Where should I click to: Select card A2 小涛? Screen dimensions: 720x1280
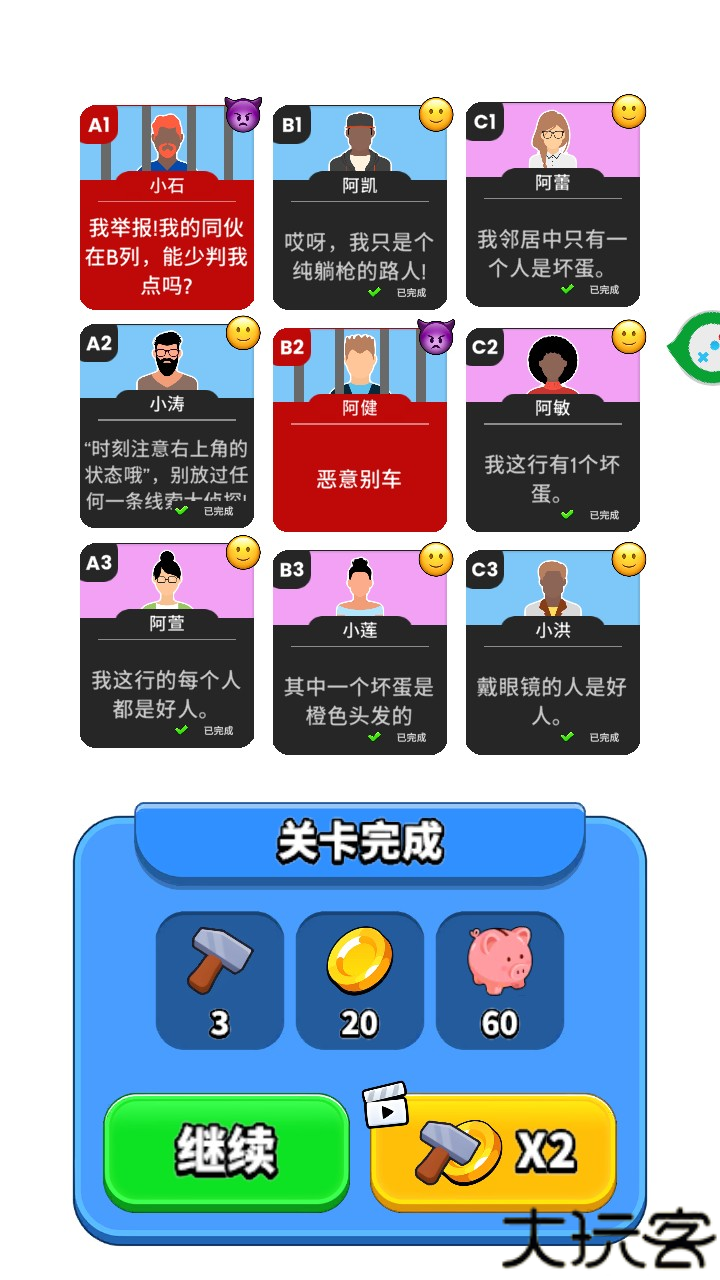tap(167, 426)
